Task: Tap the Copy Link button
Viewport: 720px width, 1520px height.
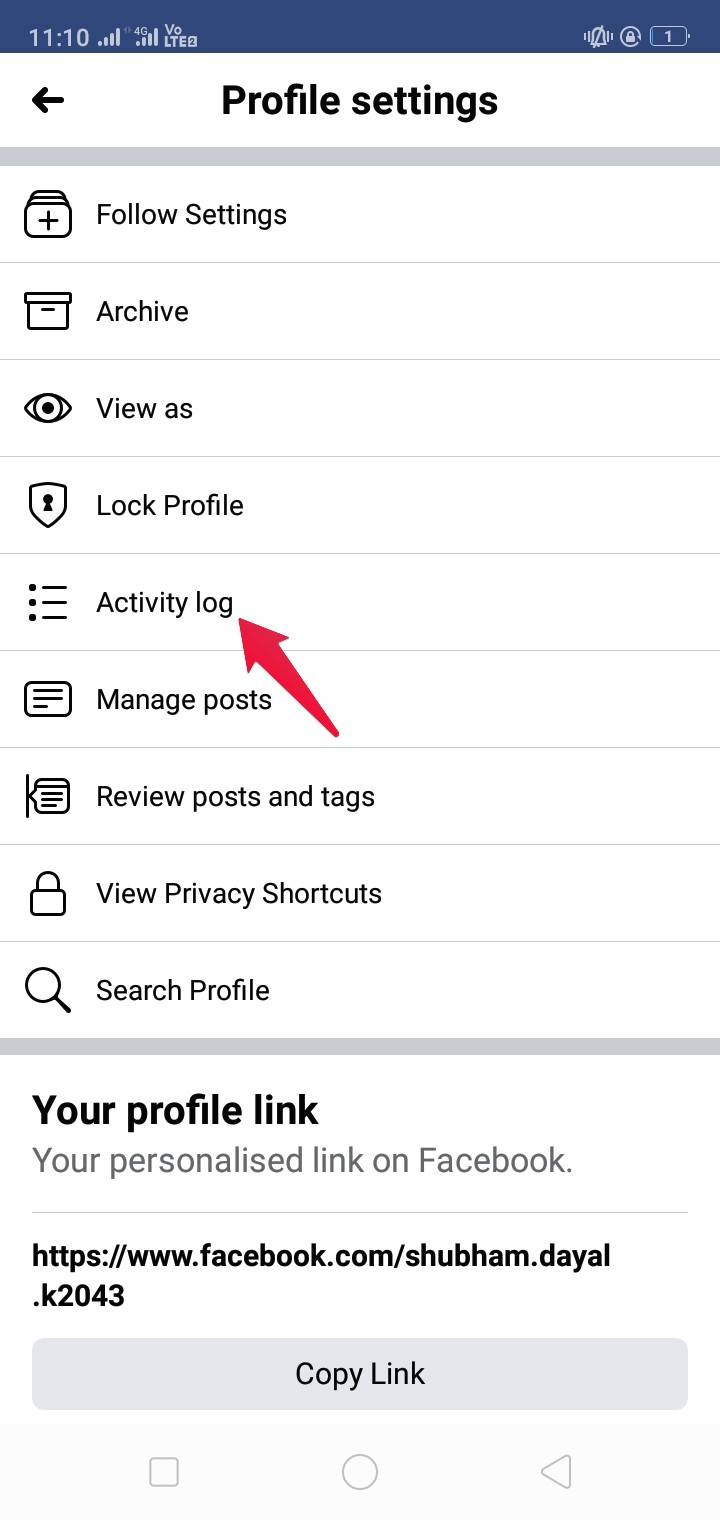Action: tap(360, 1374)
